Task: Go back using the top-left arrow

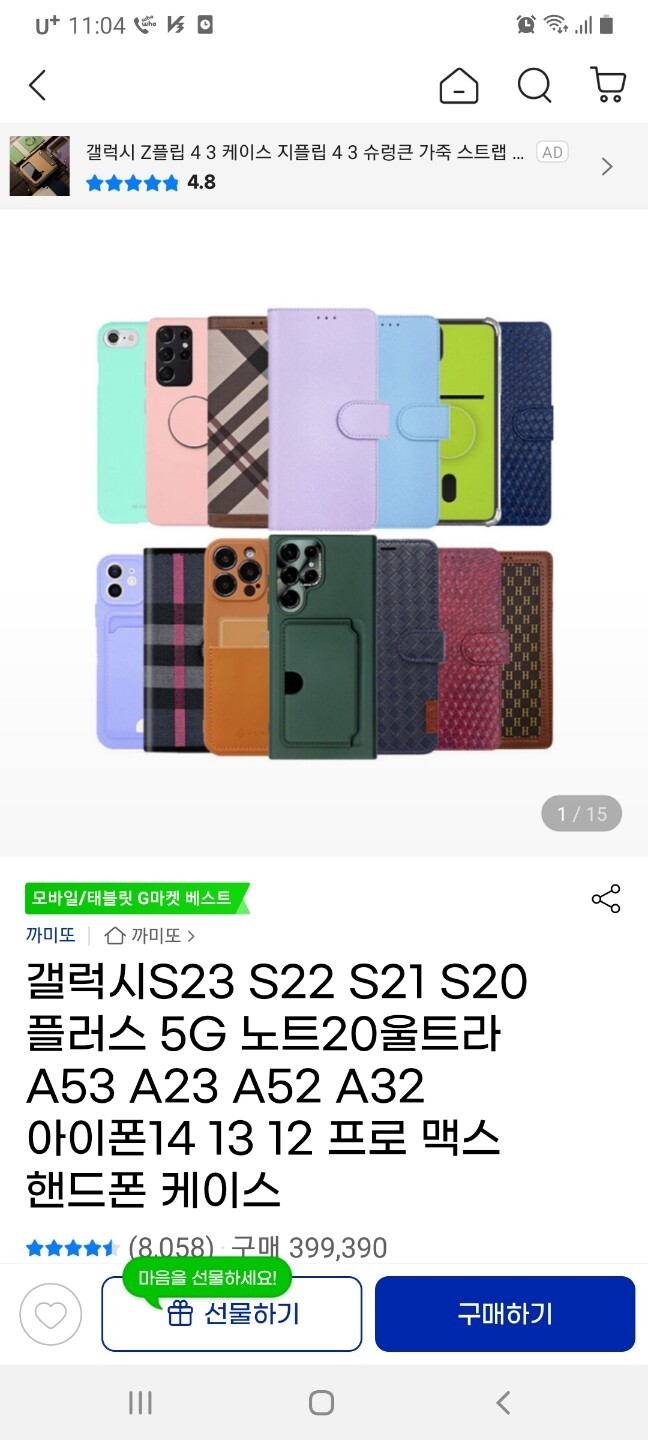Action: 38,86
